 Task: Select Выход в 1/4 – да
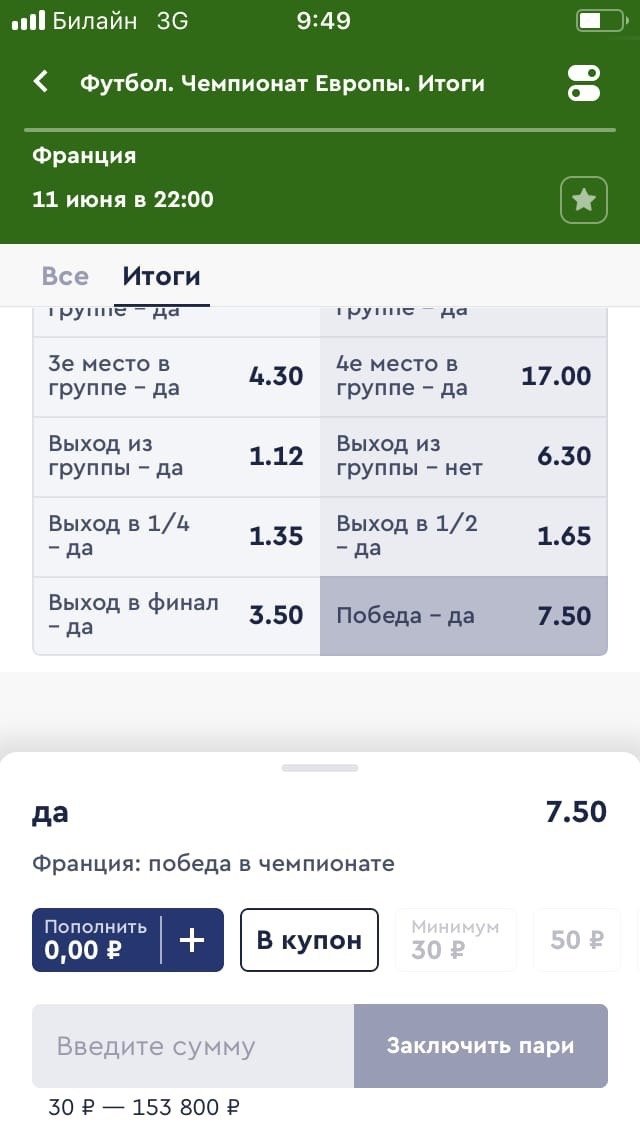point(176,536)
